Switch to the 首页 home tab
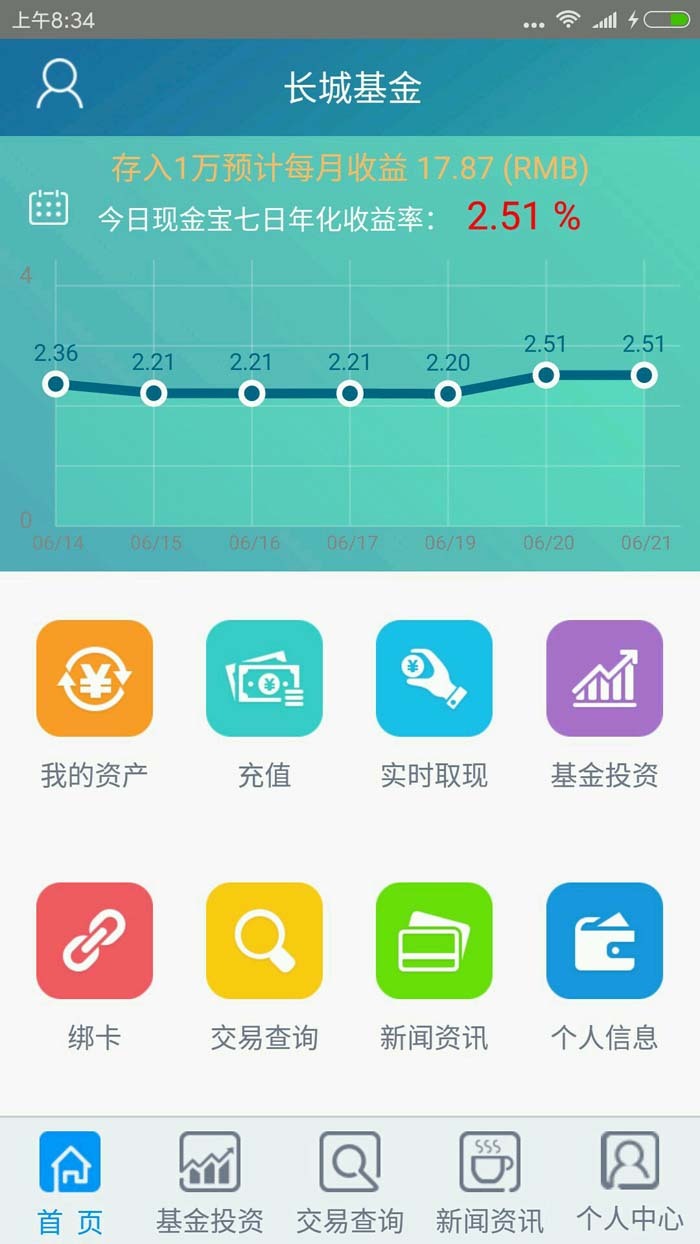This screenshot has width=700, height=1244. [70, 1180]
